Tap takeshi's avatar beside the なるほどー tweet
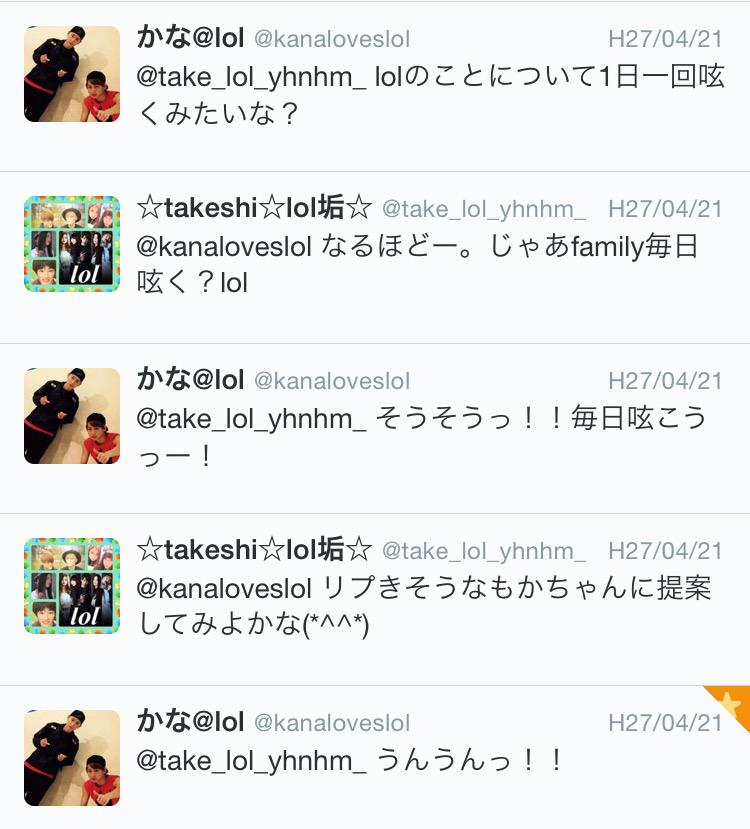Image resolution: width=750 pixels, height=829 pixels. click(72, 244)
